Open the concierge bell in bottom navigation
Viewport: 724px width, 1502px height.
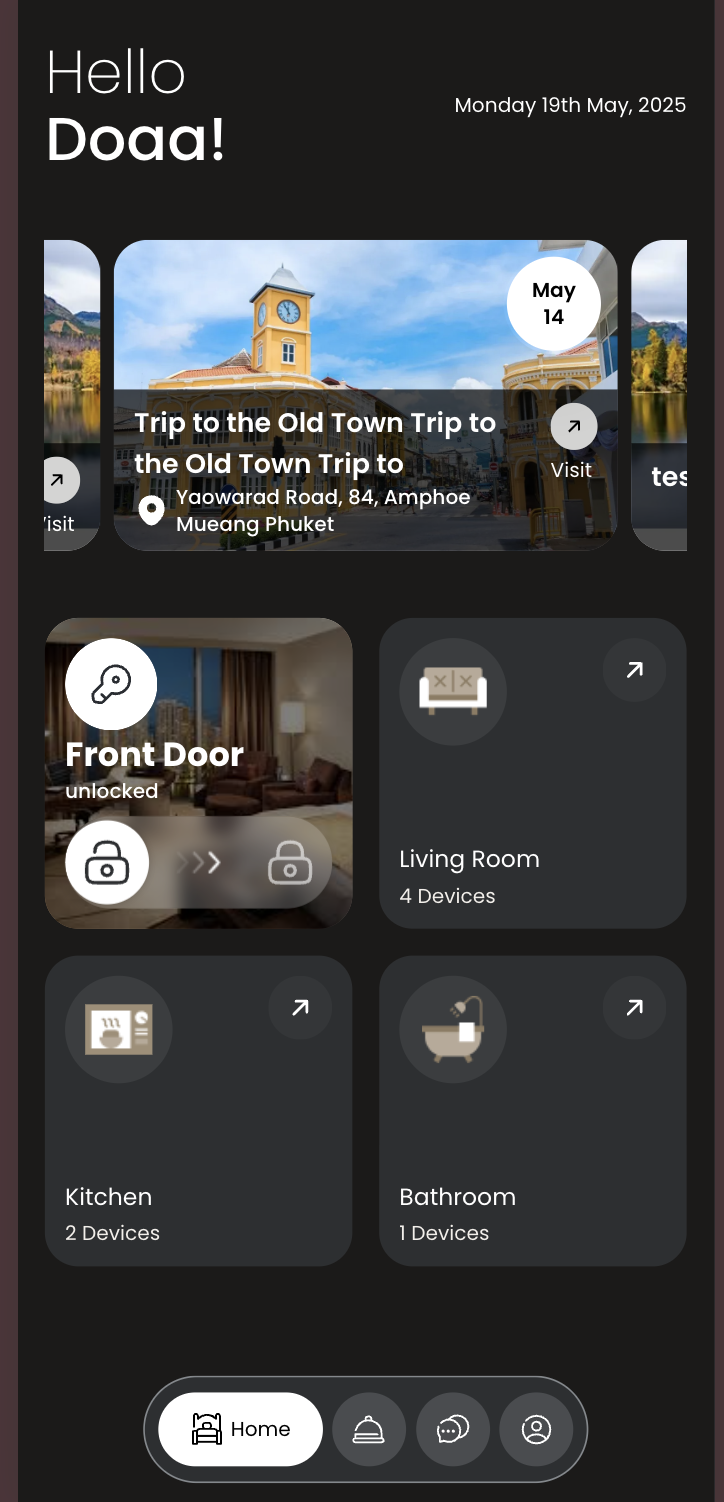(x=369, y=1429)
